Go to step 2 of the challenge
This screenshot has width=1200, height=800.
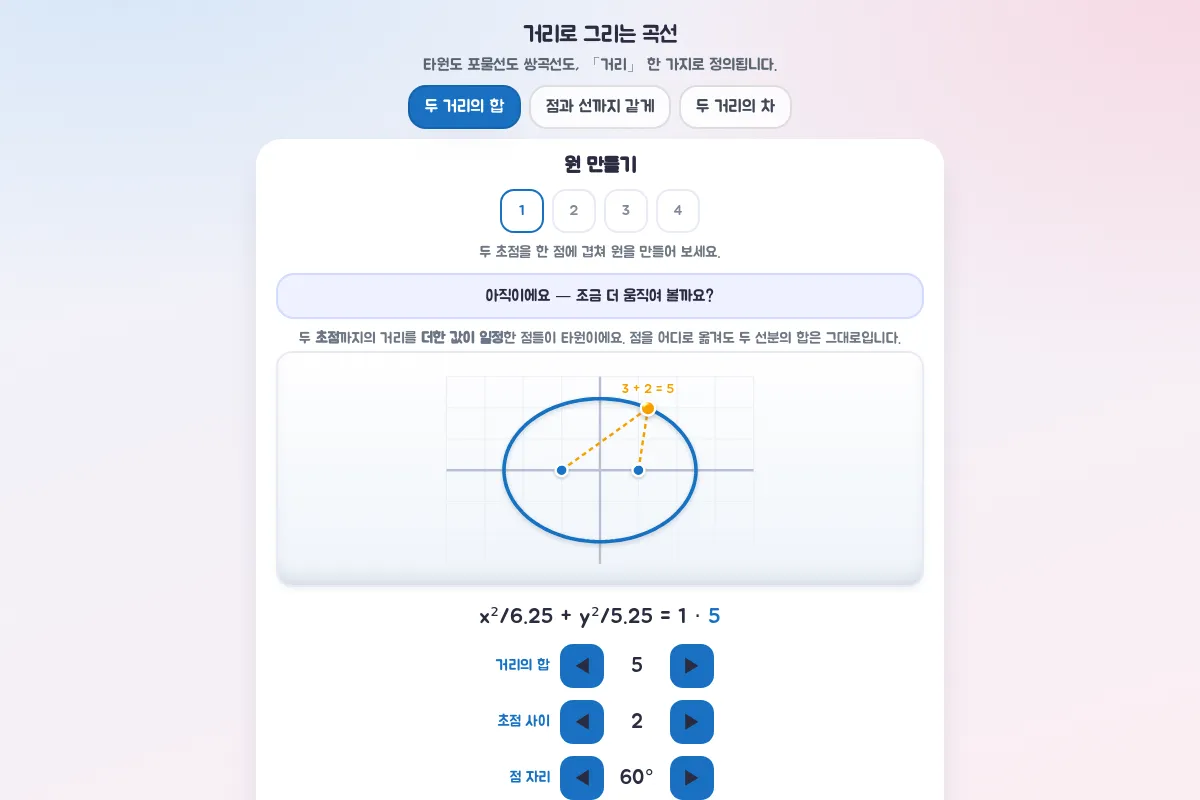pos(574,211)
